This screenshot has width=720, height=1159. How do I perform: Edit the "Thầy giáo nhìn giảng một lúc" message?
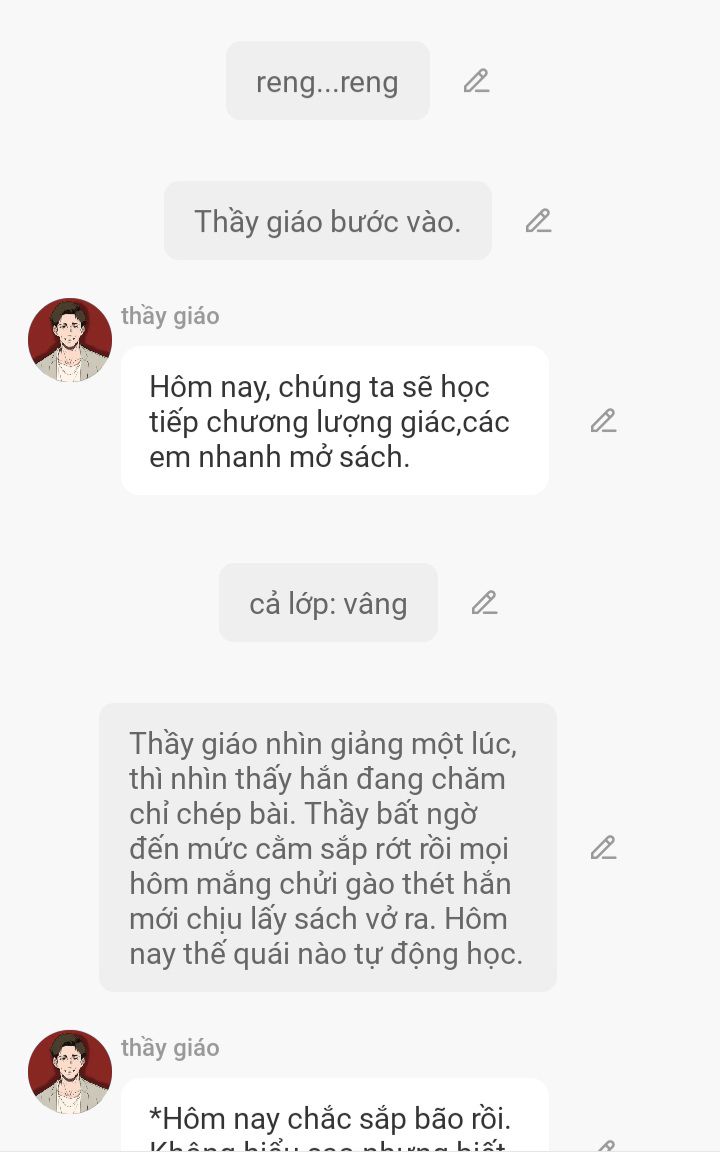(604, 847)
